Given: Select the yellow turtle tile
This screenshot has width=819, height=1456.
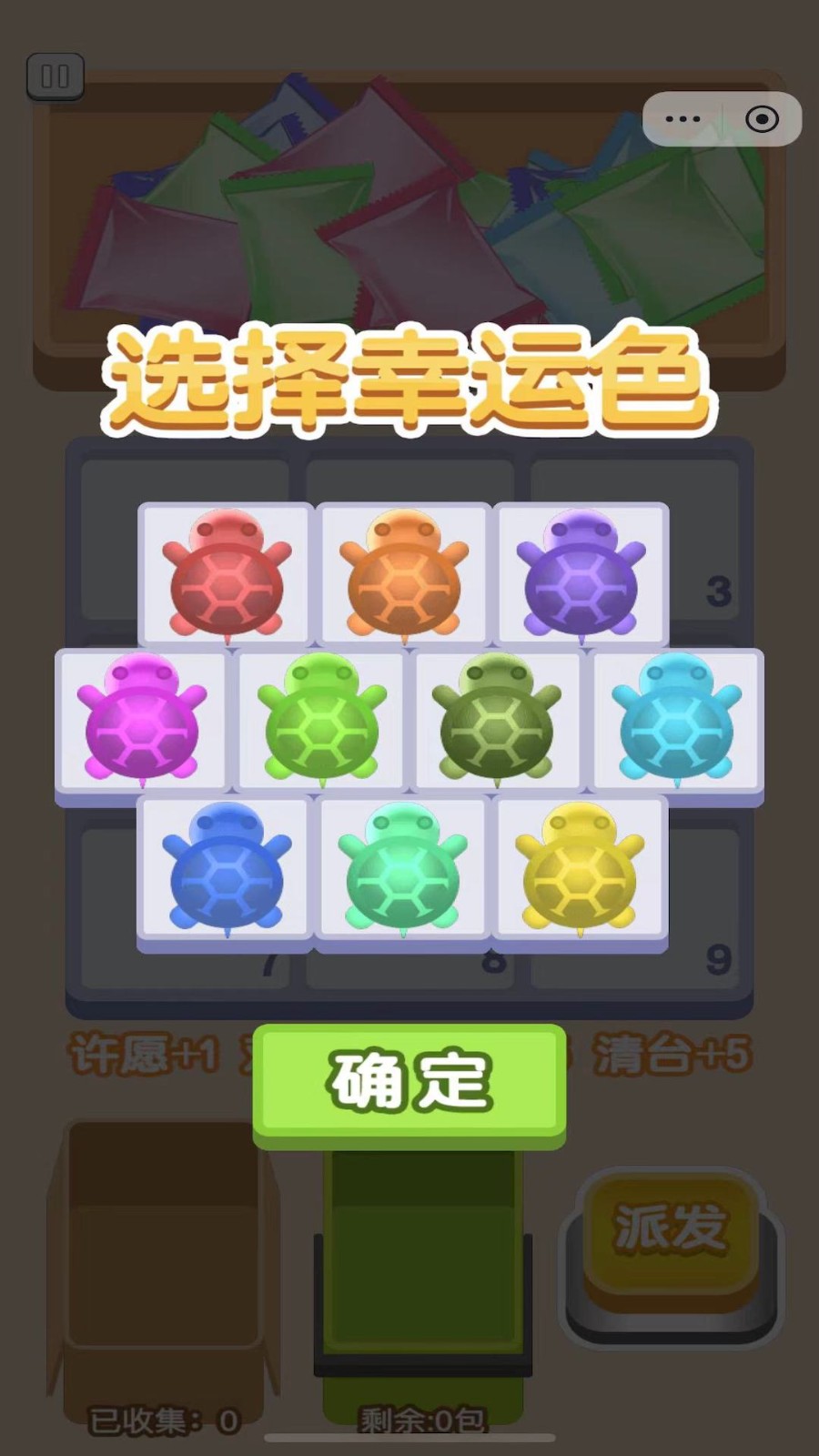Looking at the screenshot, I should pos(581,868).
